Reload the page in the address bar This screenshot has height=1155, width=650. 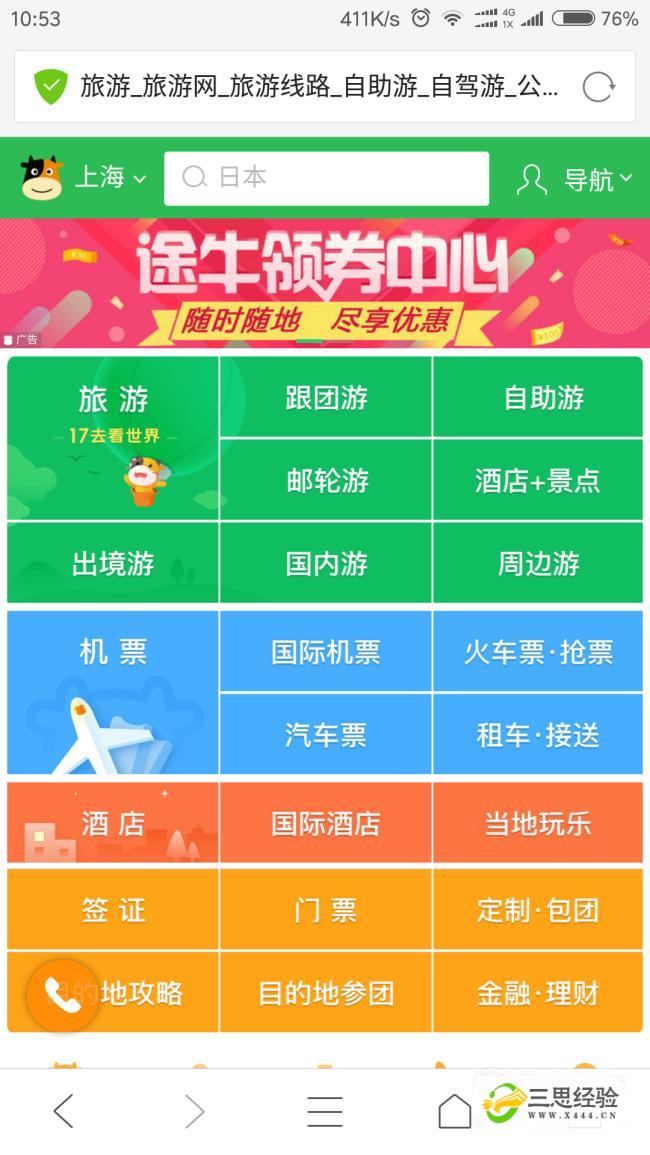598,87
